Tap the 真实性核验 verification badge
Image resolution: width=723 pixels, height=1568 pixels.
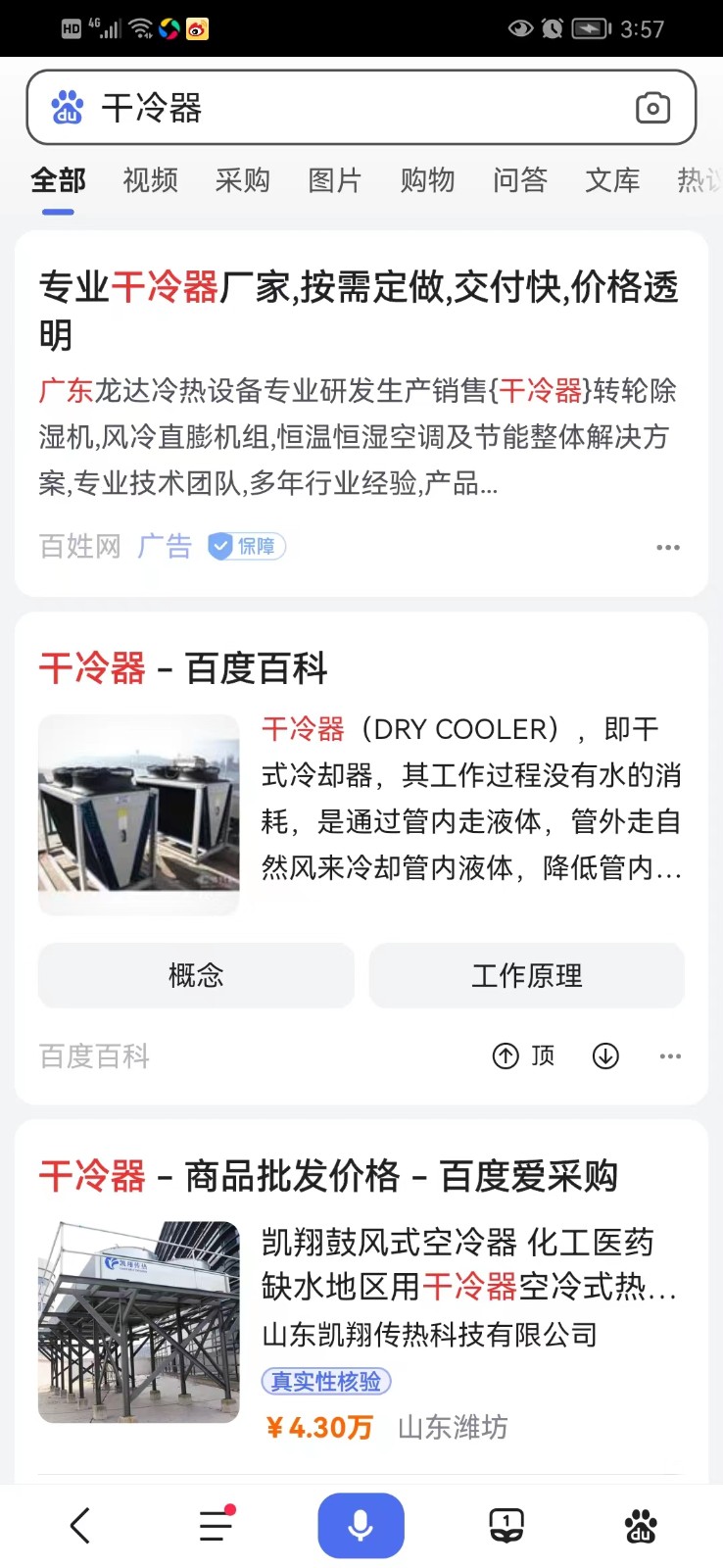(328, 1381)
